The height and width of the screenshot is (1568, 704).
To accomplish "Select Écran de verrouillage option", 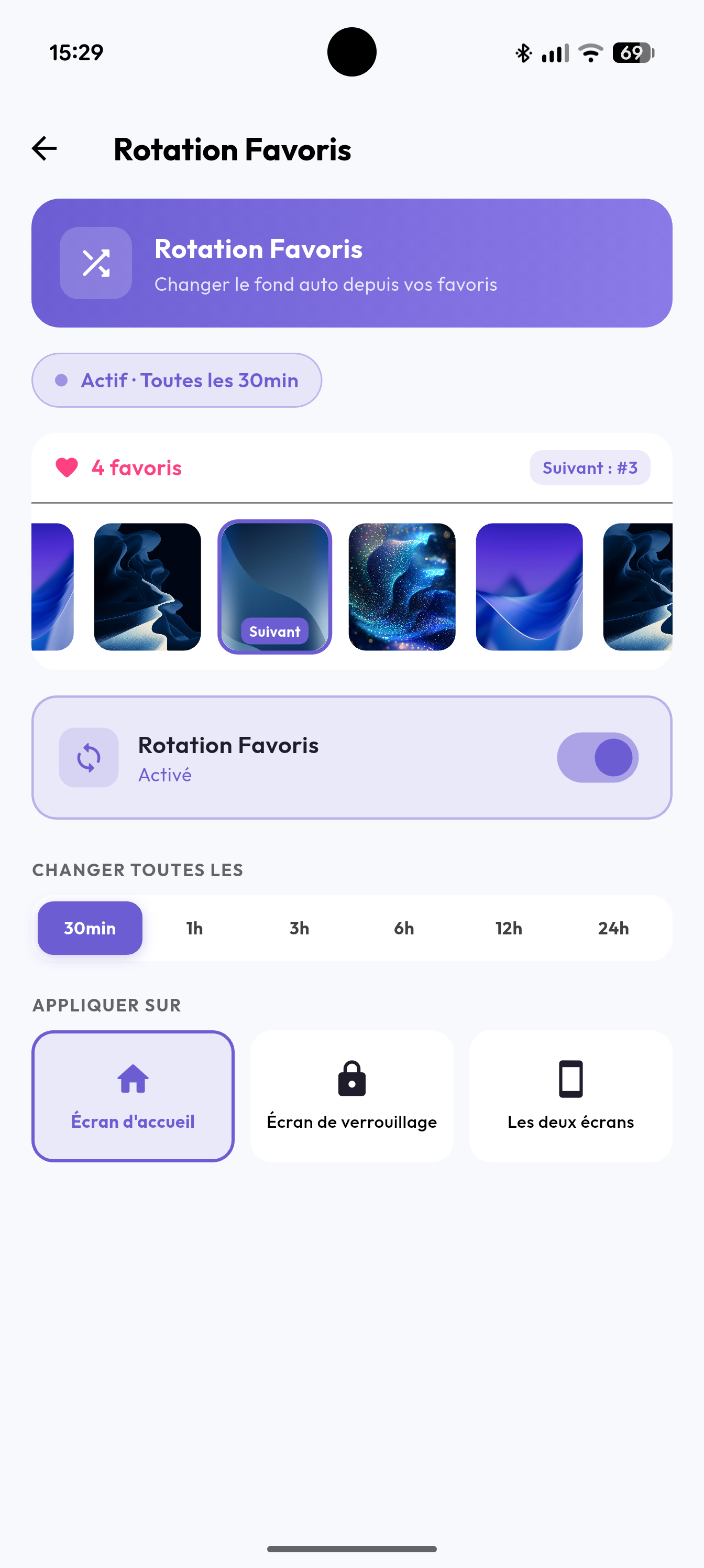I will pos(351,1096).
